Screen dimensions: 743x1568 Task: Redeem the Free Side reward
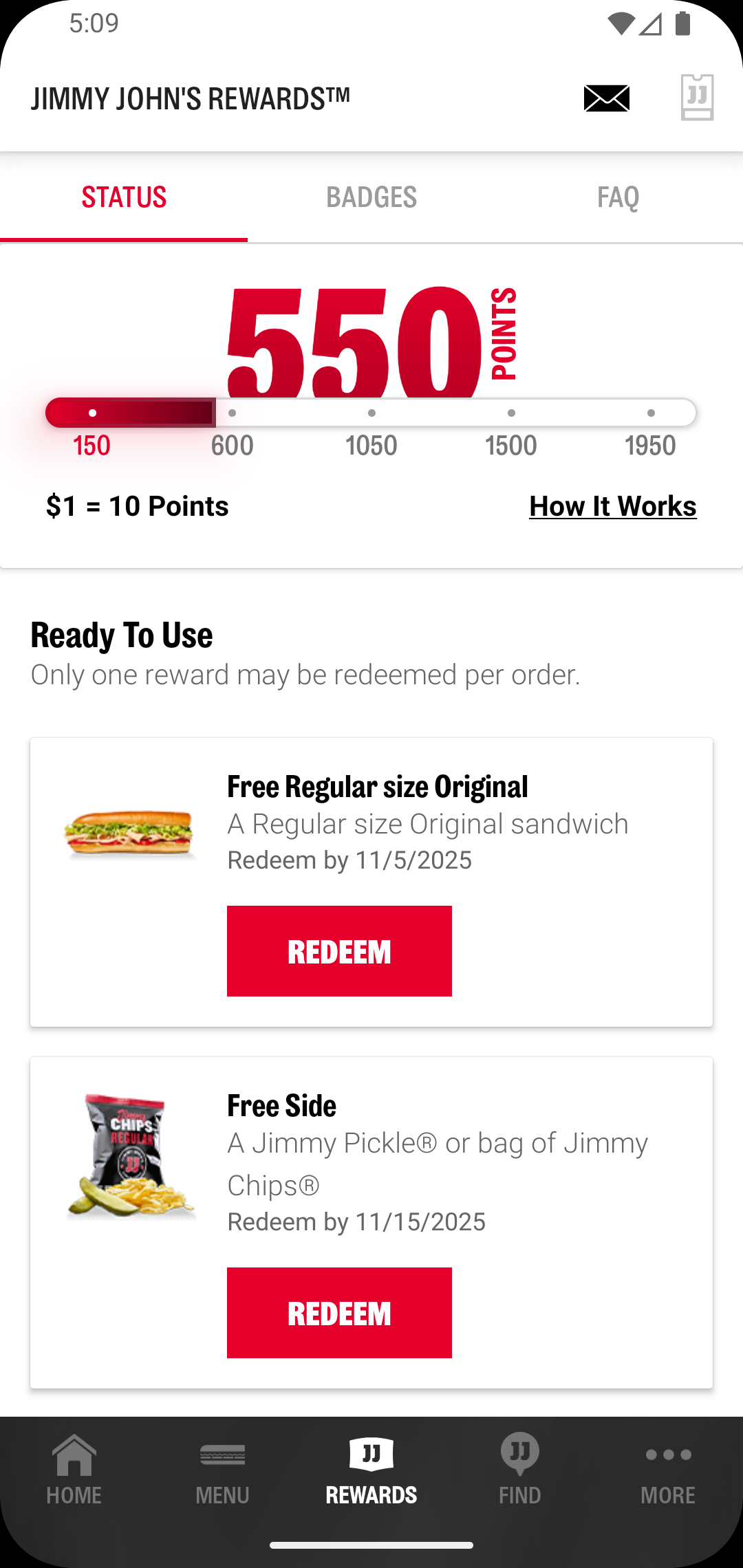click(x=339, y=1313)
